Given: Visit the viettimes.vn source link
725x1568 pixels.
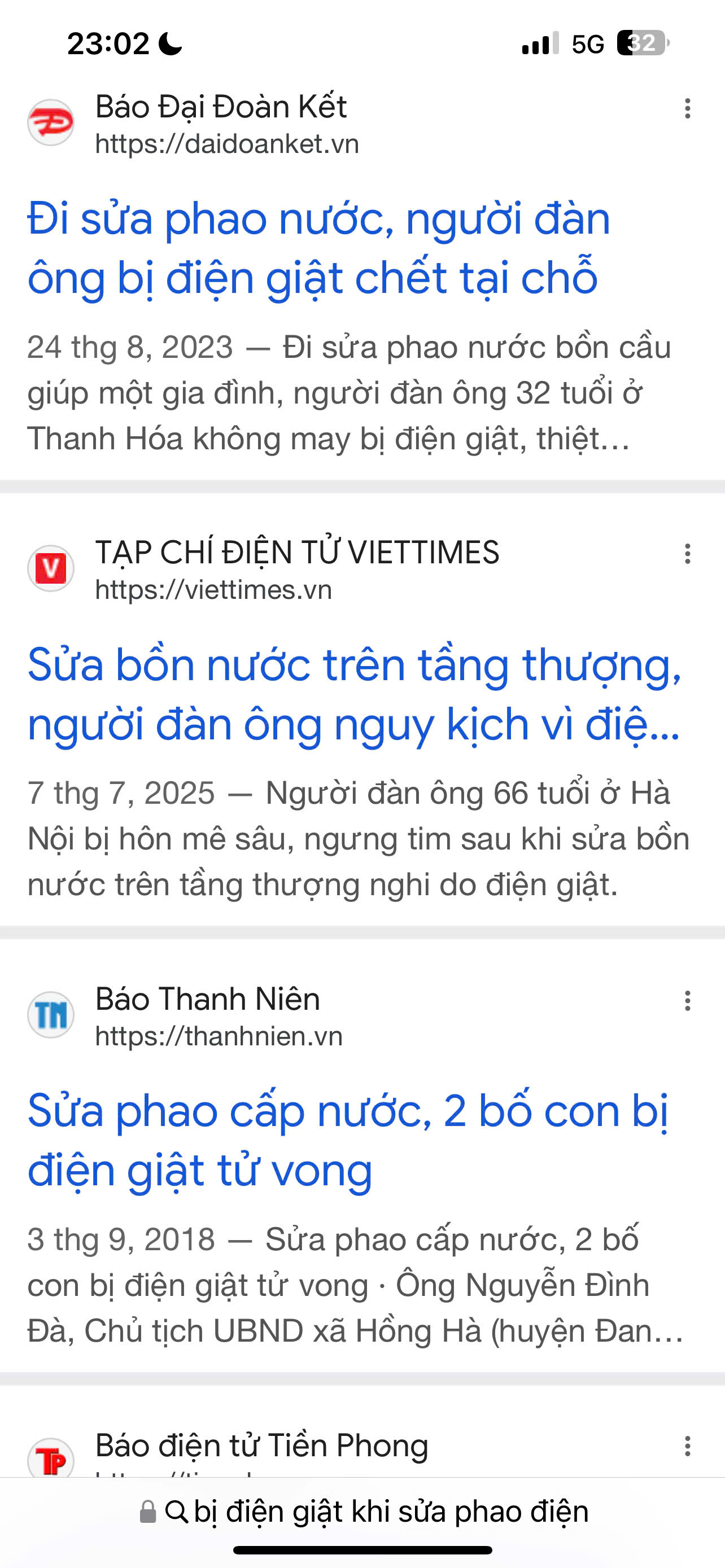Looking at the screenshot, I should click(213, 590).
